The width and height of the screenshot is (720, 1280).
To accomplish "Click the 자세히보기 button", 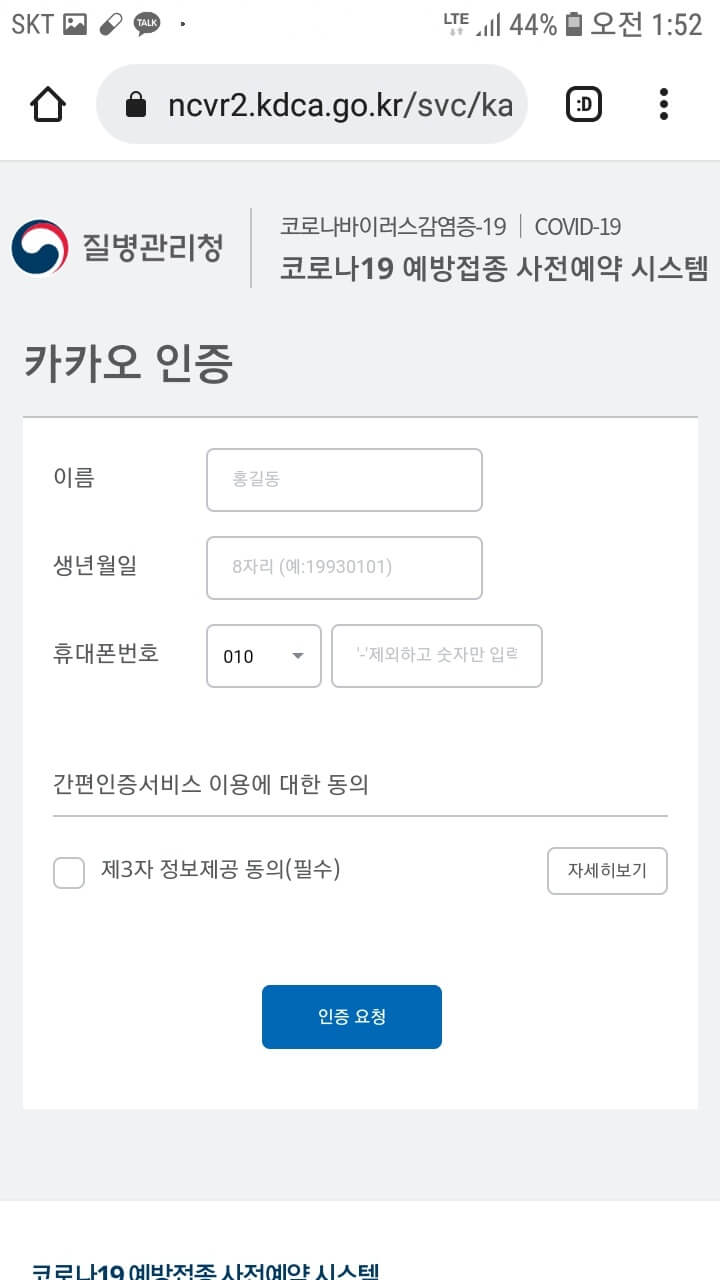I will [x=607, y=871].
